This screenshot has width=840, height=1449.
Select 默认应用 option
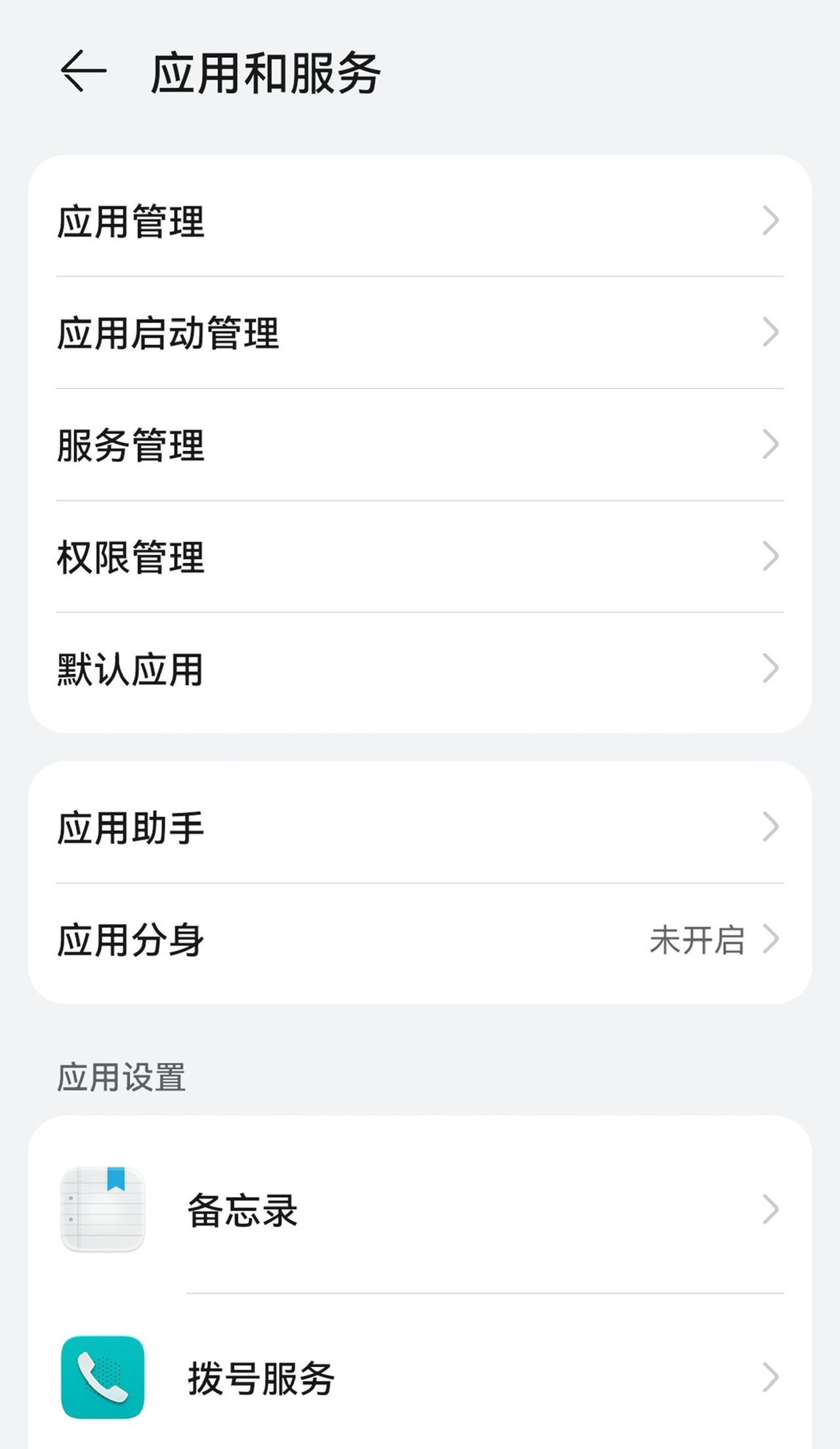(420, 669)
